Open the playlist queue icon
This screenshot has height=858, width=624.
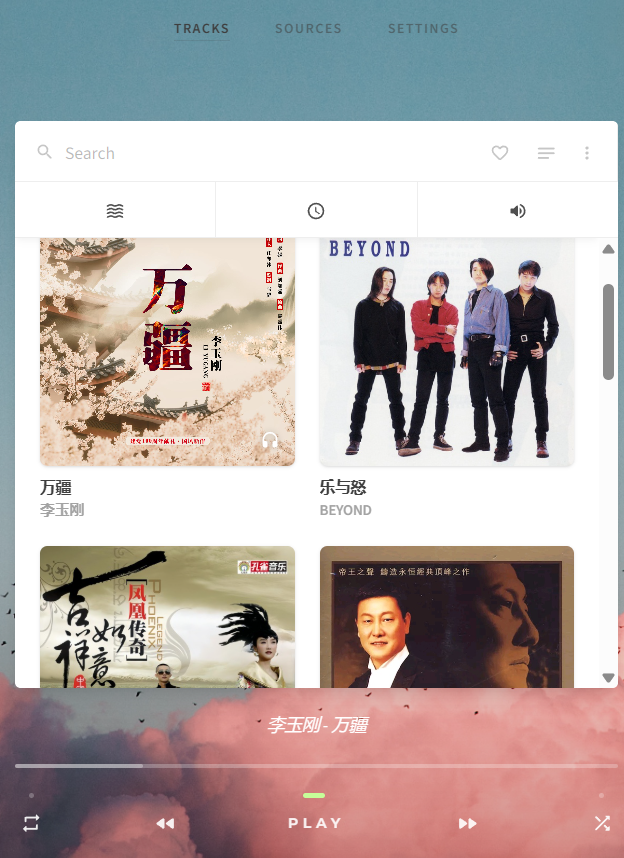coord(546,153)
